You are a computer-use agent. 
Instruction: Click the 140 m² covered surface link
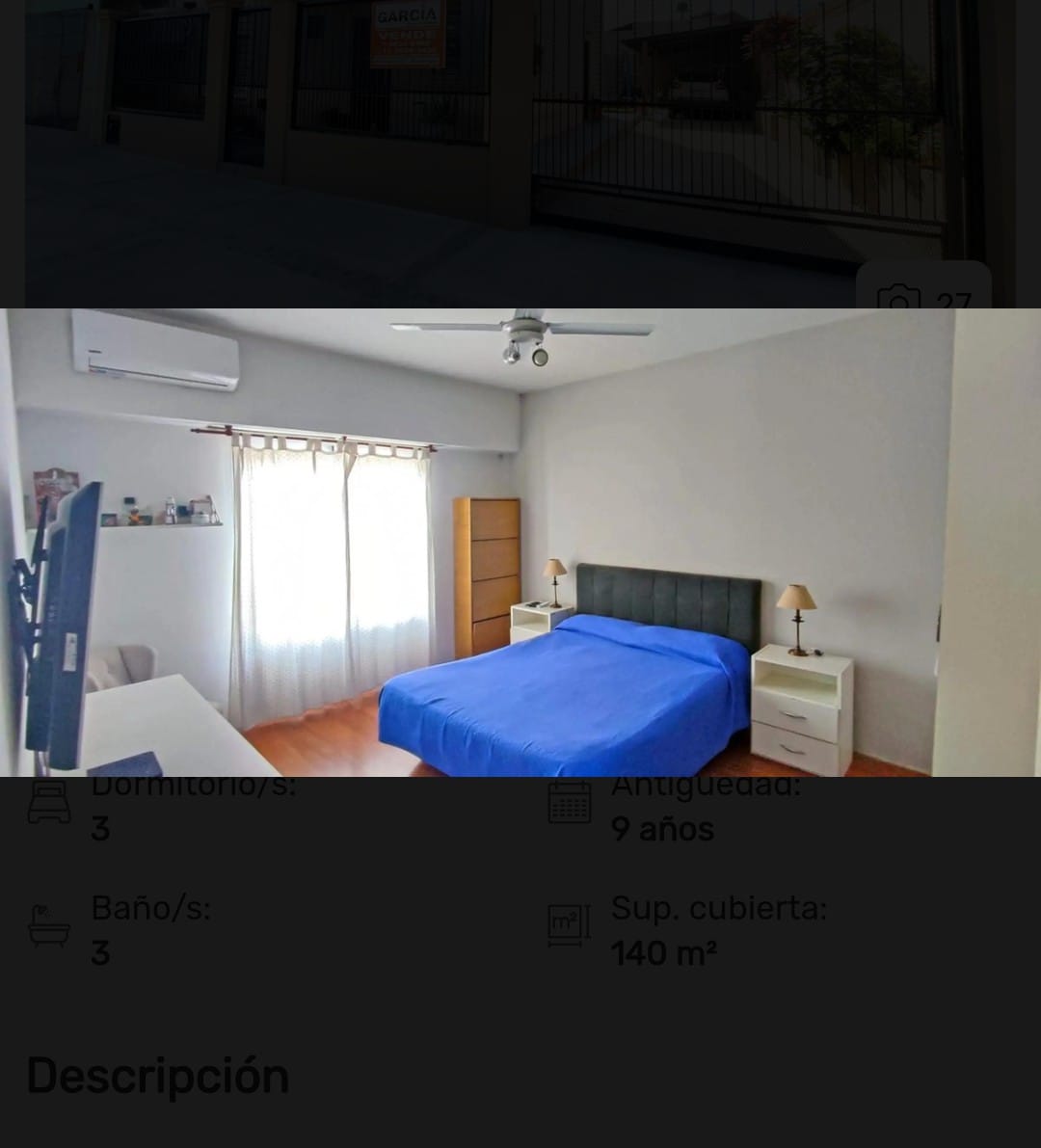click(664, 953)
